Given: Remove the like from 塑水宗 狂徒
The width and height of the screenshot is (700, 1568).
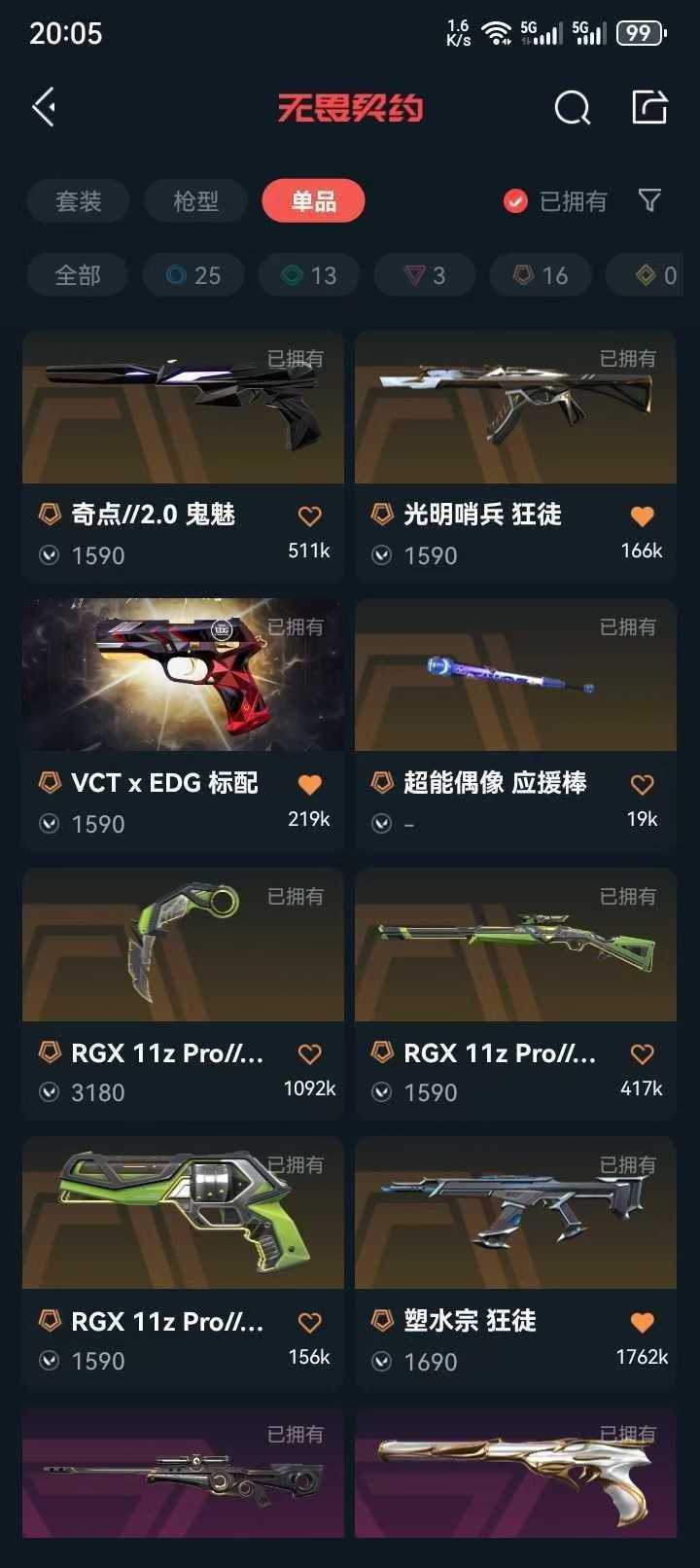Looking at the screenshot, I should pyautogui.click(x=642, y=1323).
